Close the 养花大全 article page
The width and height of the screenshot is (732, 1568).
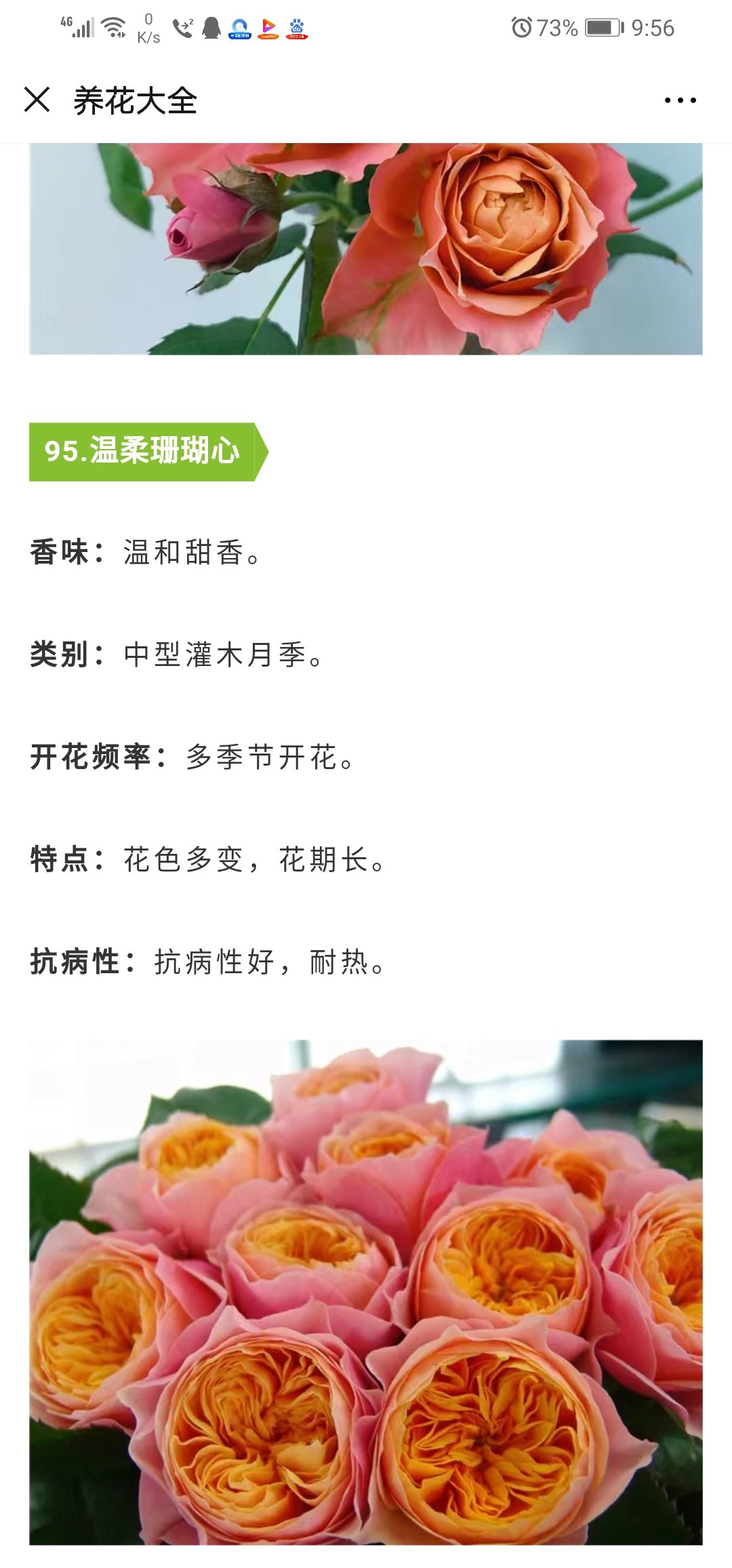point(37,100)
